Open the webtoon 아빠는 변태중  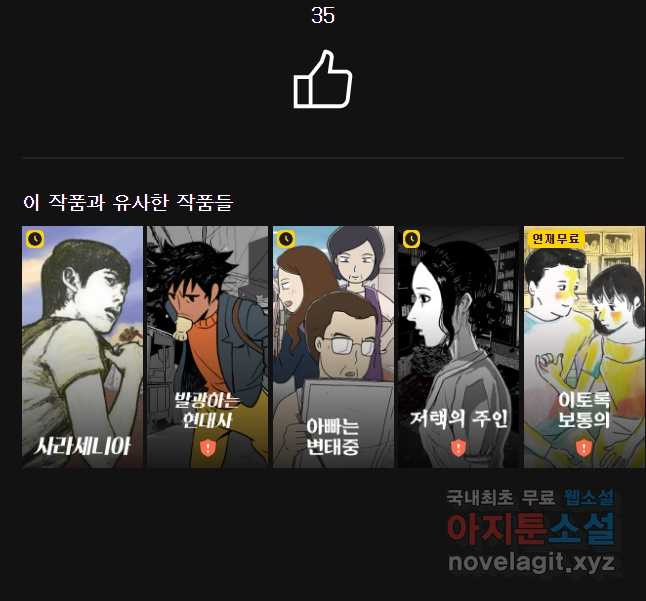point(333,347)
